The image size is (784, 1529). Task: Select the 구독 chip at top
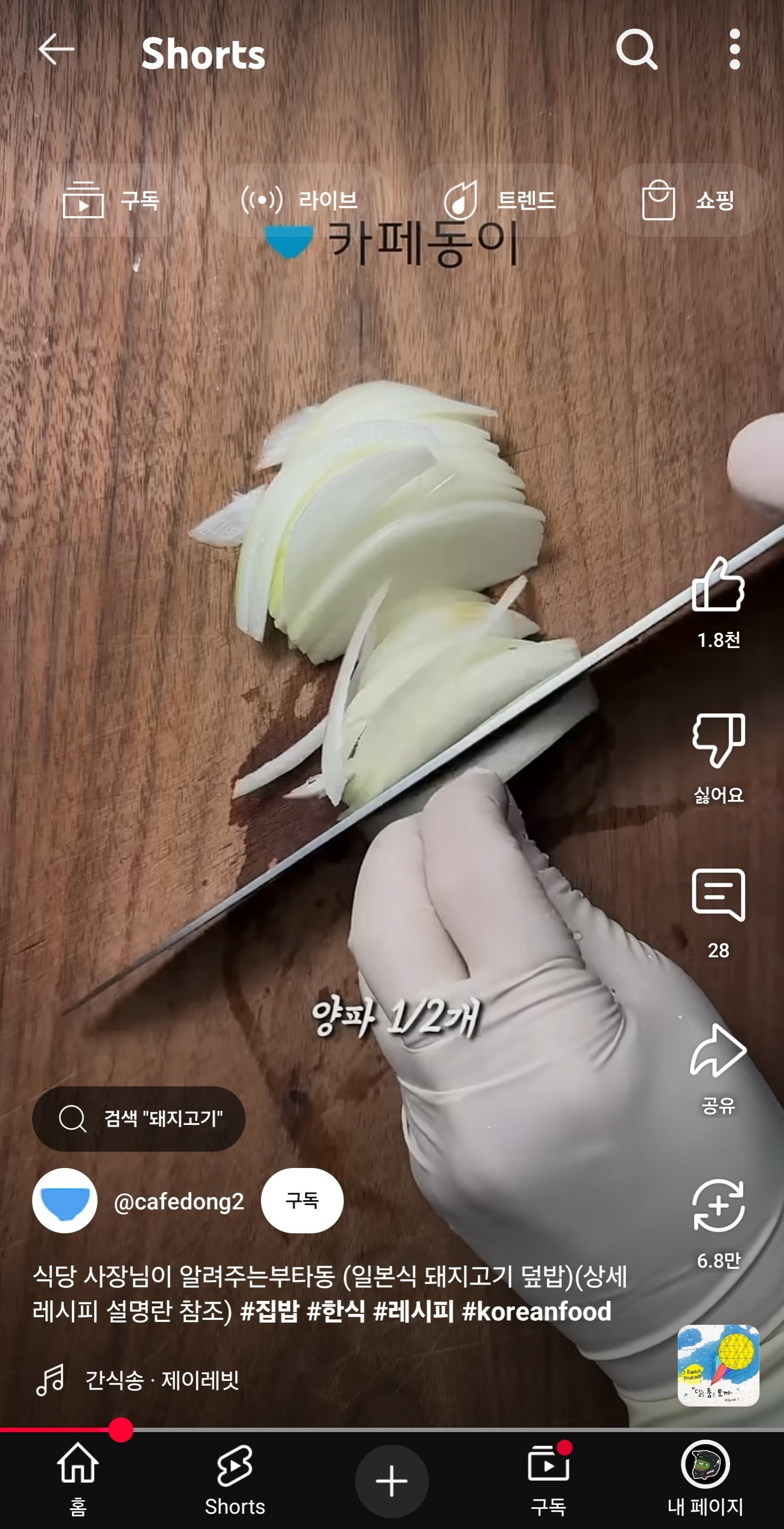(x=112, y=200)
